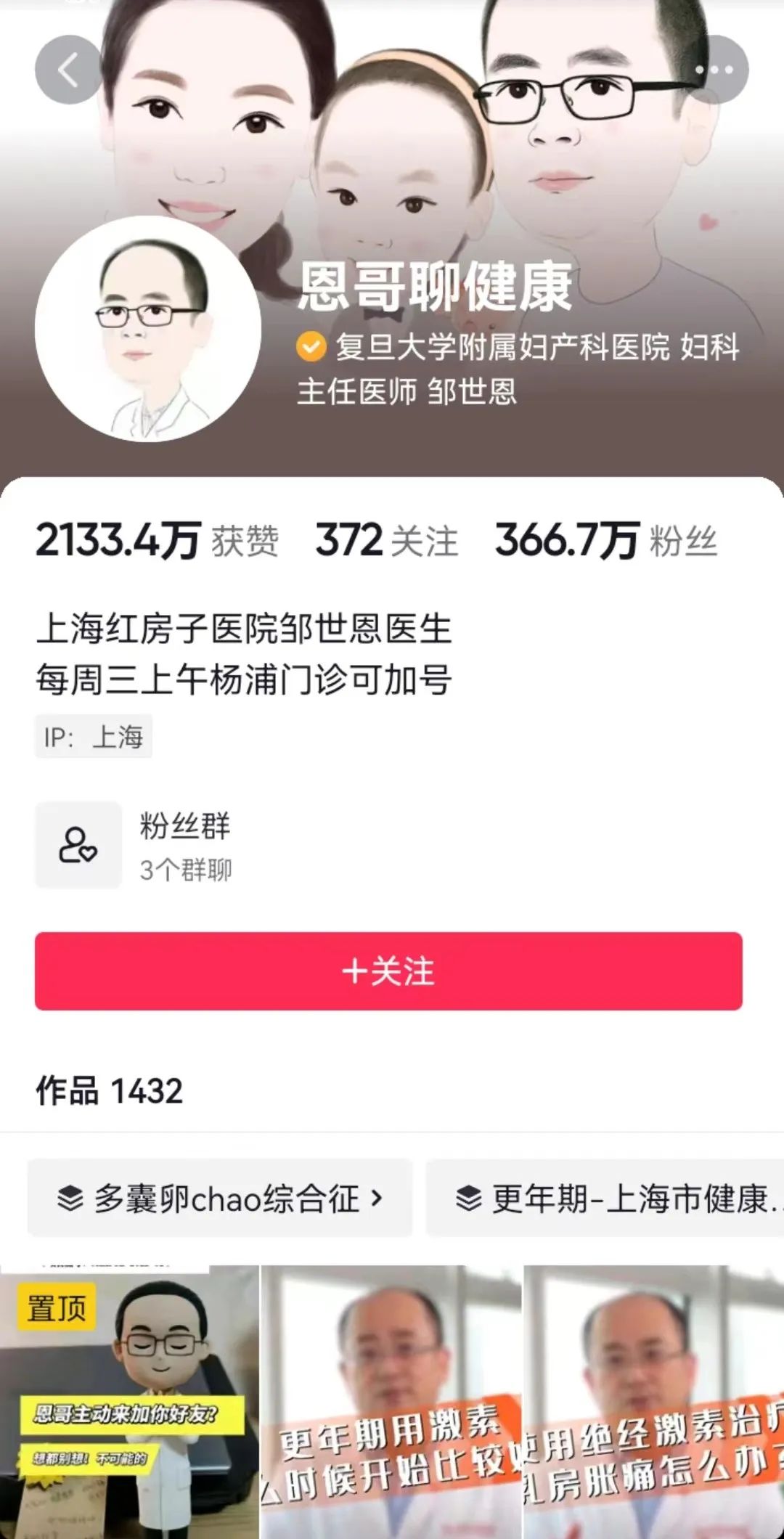The width and height of the screenshot is (784, 1539).
Task: Follow this account with +关注
Action: 388,971
